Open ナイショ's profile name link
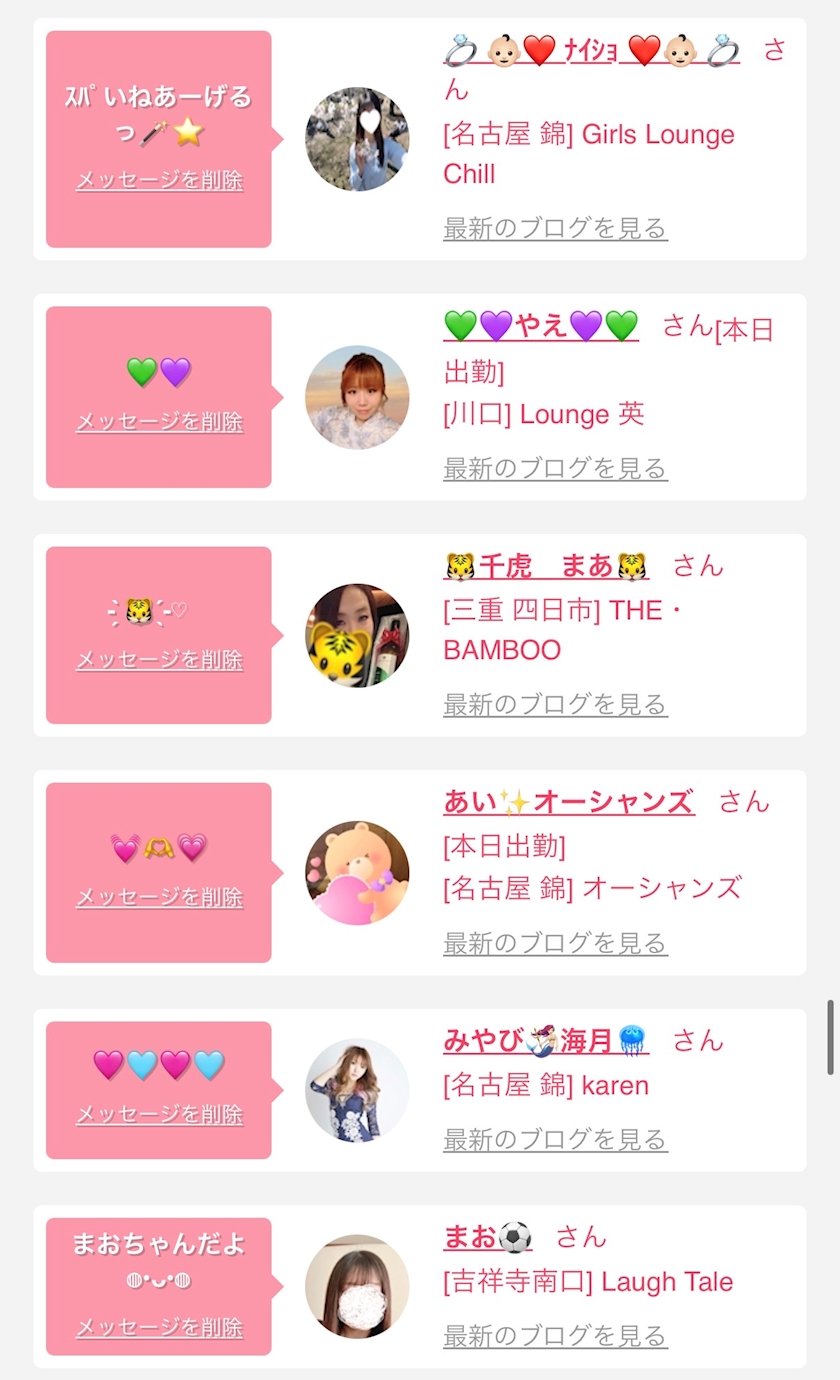Viewport: 840px width, 1380px height. click(591, 50)
